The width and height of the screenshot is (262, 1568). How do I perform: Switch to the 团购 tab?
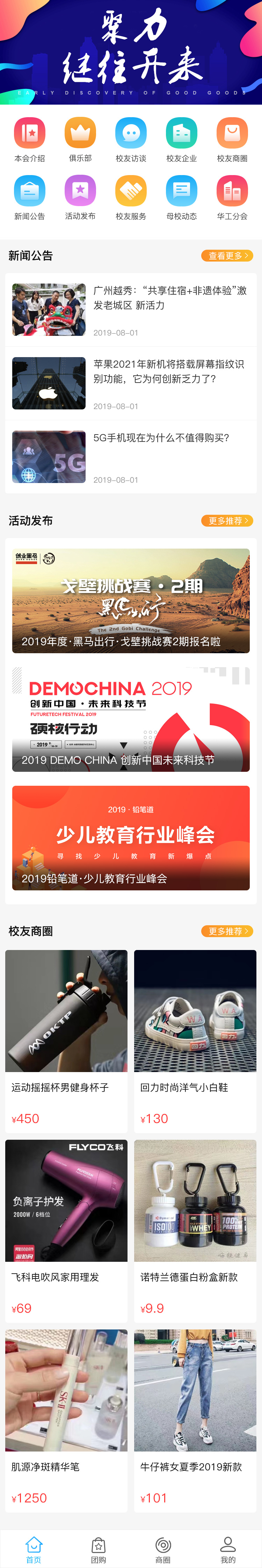click(x=98, y=1548)
